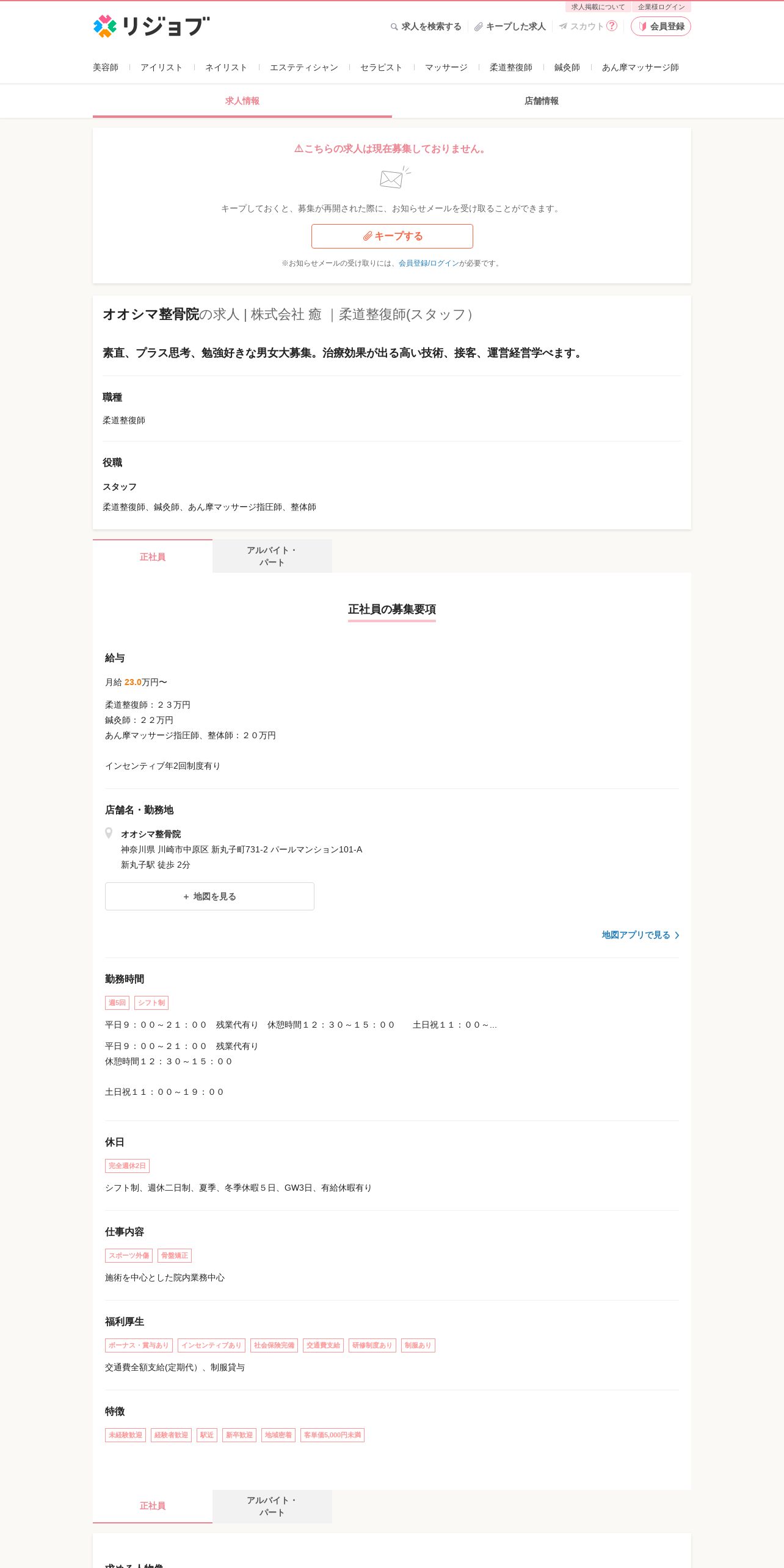Tap the 会員登録 button
Viewport: 784px width, 1568px height.
pyautogui.click(x=661, y=26)
